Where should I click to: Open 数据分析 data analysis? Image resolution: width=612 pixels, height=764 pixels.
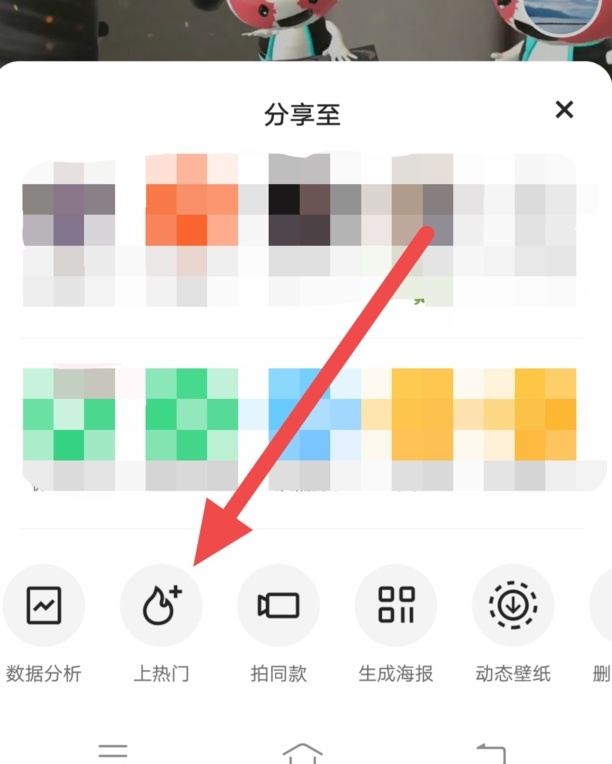coord(44,606)
